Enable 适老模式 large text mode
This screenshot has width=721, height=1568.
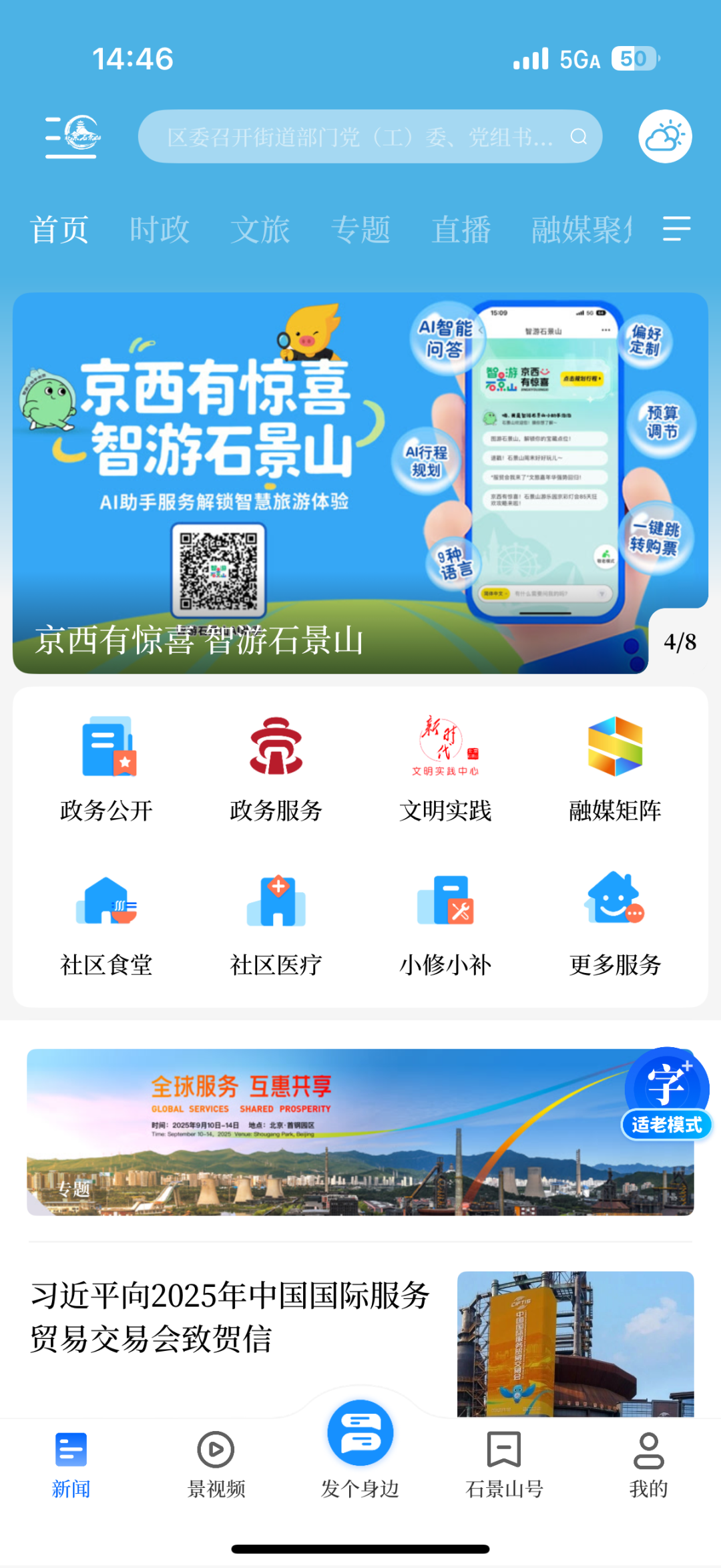[x=666, y=1095]
